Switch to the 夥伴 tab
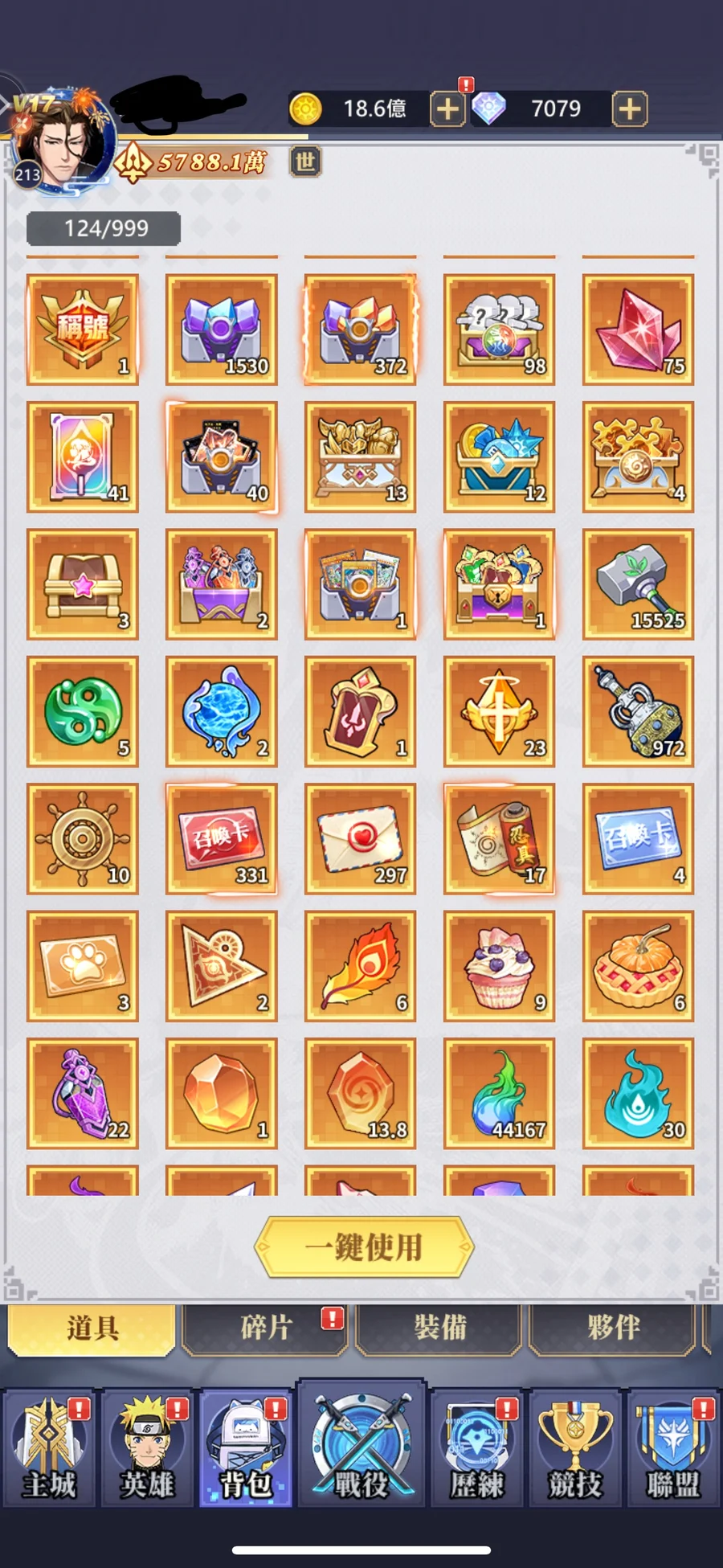 click(x=612, y=1329)
